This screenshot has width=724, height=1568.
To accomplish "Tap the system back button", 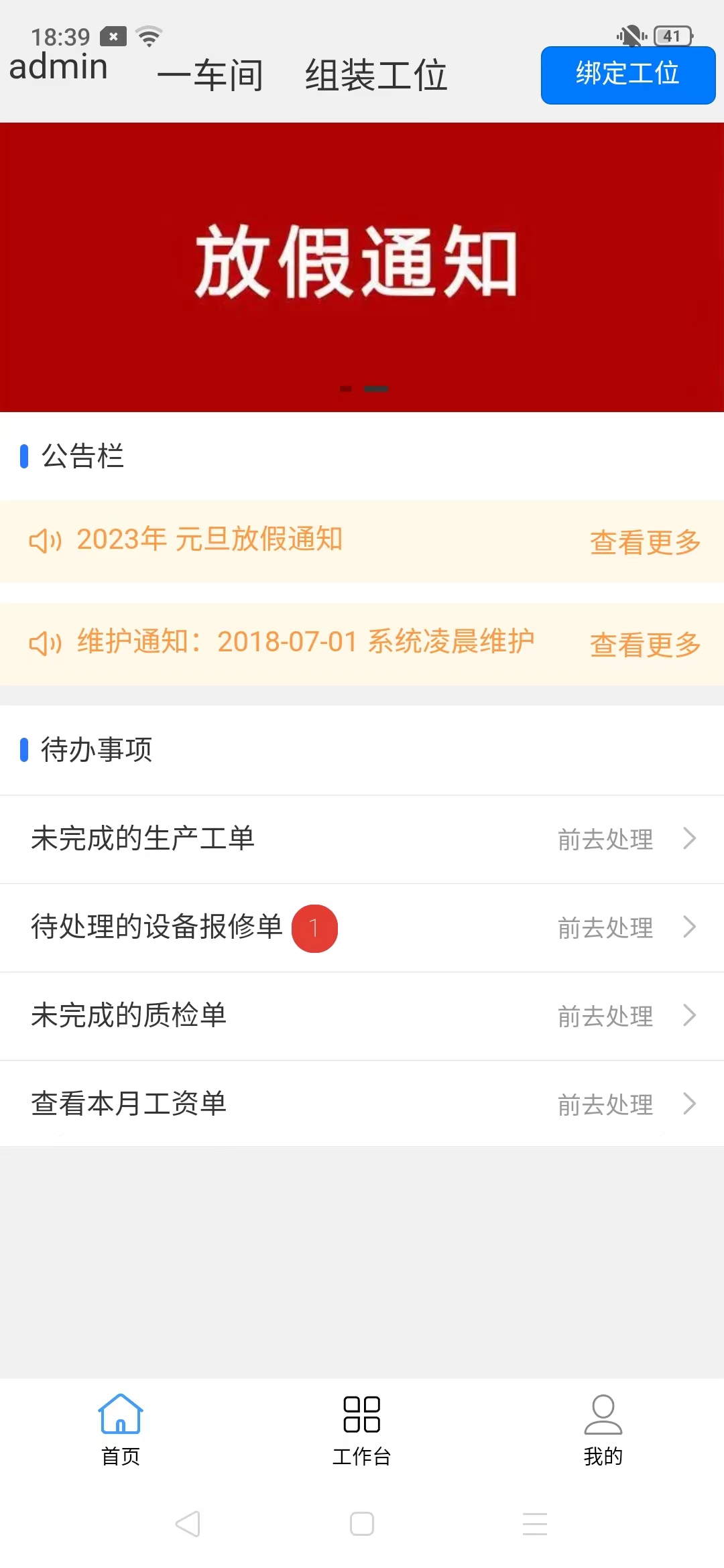I will tap(188, 1524).
